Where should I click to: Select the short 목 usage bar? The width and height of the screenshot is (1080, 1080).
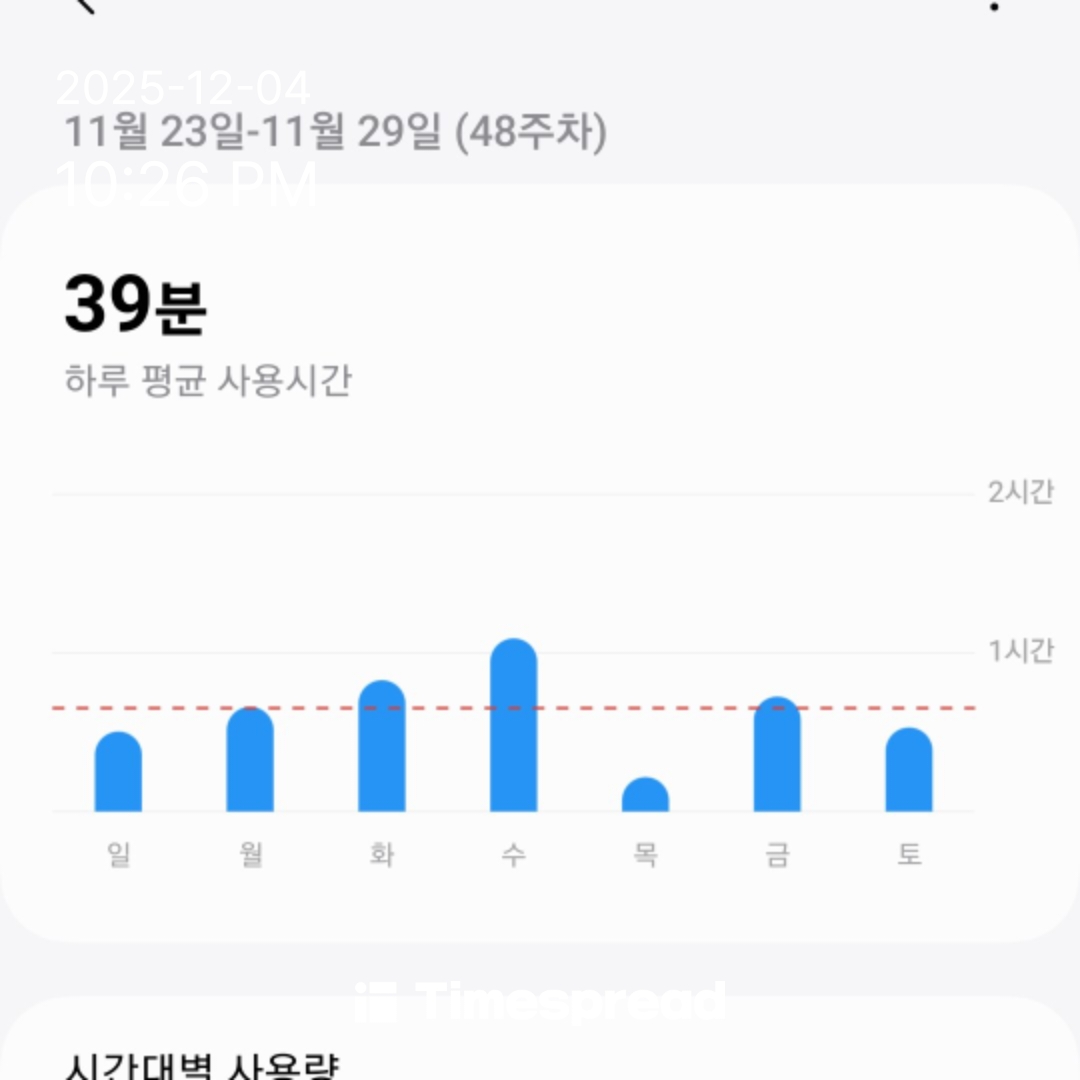tap(645, 796)
